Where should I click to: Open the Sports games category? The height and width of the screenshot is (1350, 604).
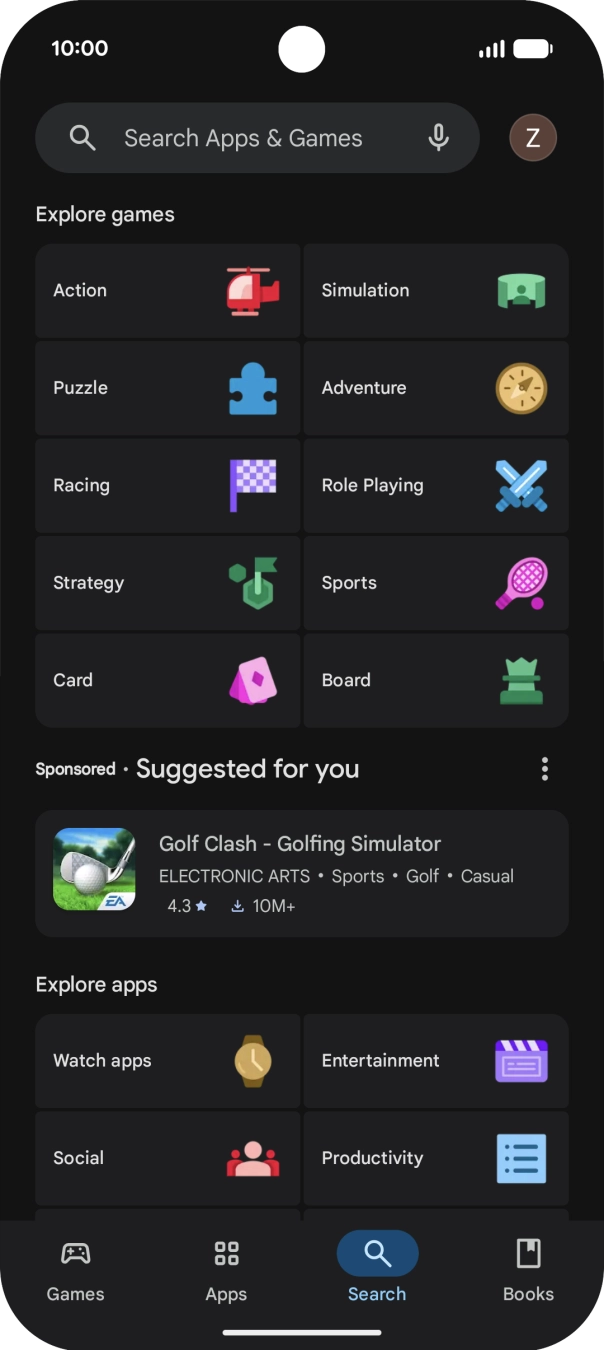tap(436, 583)
